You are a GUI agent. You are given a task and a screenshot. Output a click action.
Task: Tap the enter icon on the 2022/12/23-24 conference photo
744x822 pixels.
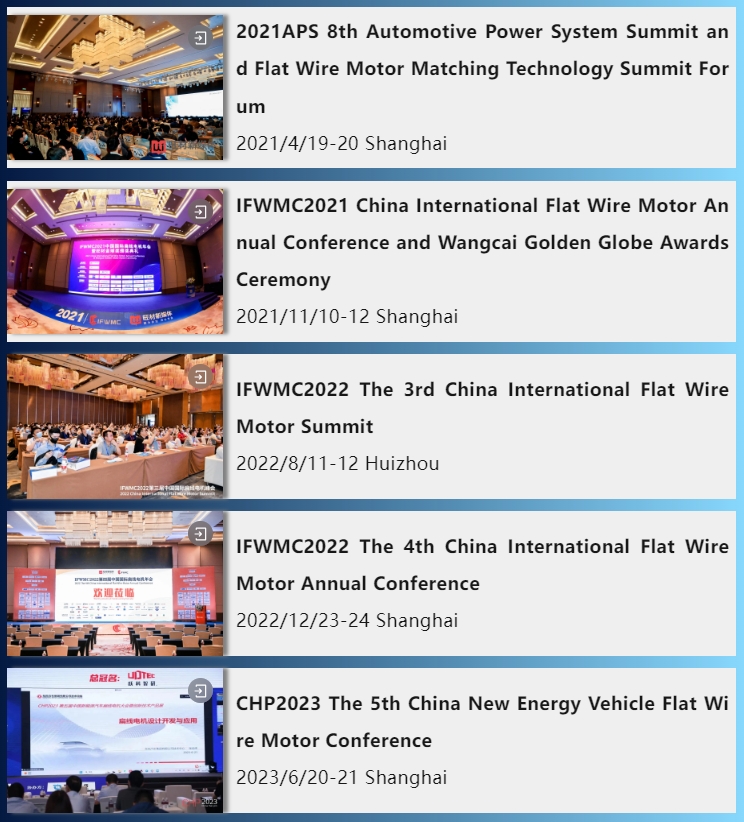click(201, 534)
